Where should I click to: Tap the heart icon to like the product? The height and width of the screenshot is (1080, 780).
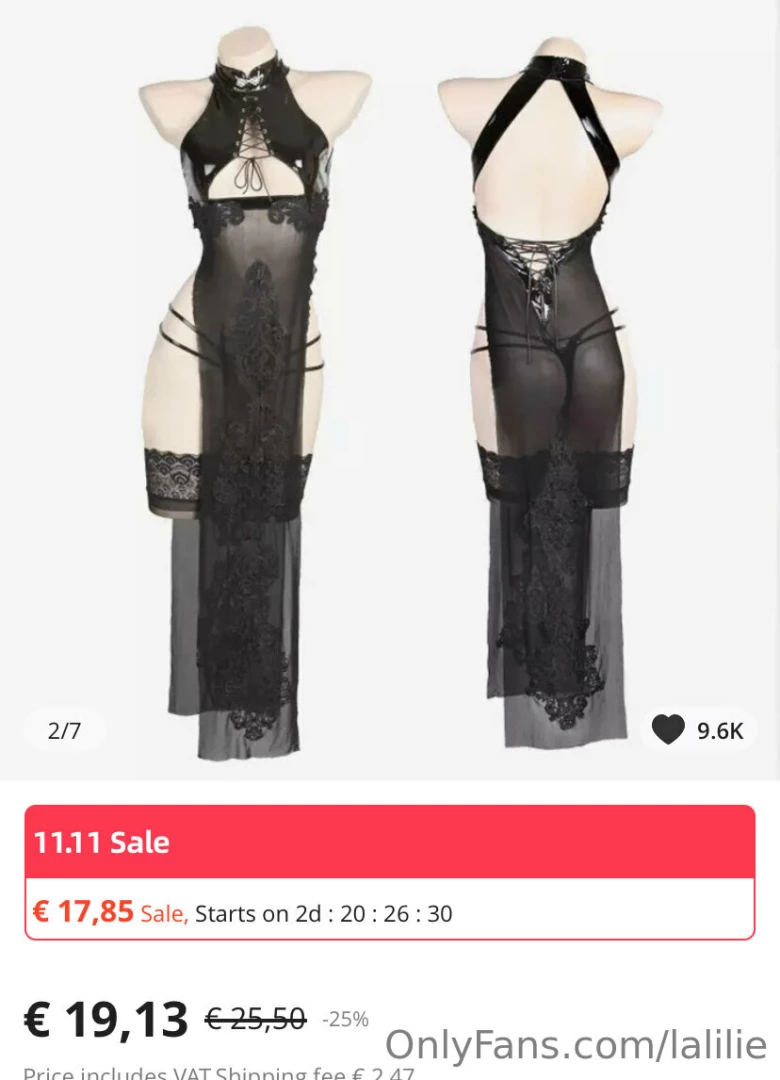668,730
